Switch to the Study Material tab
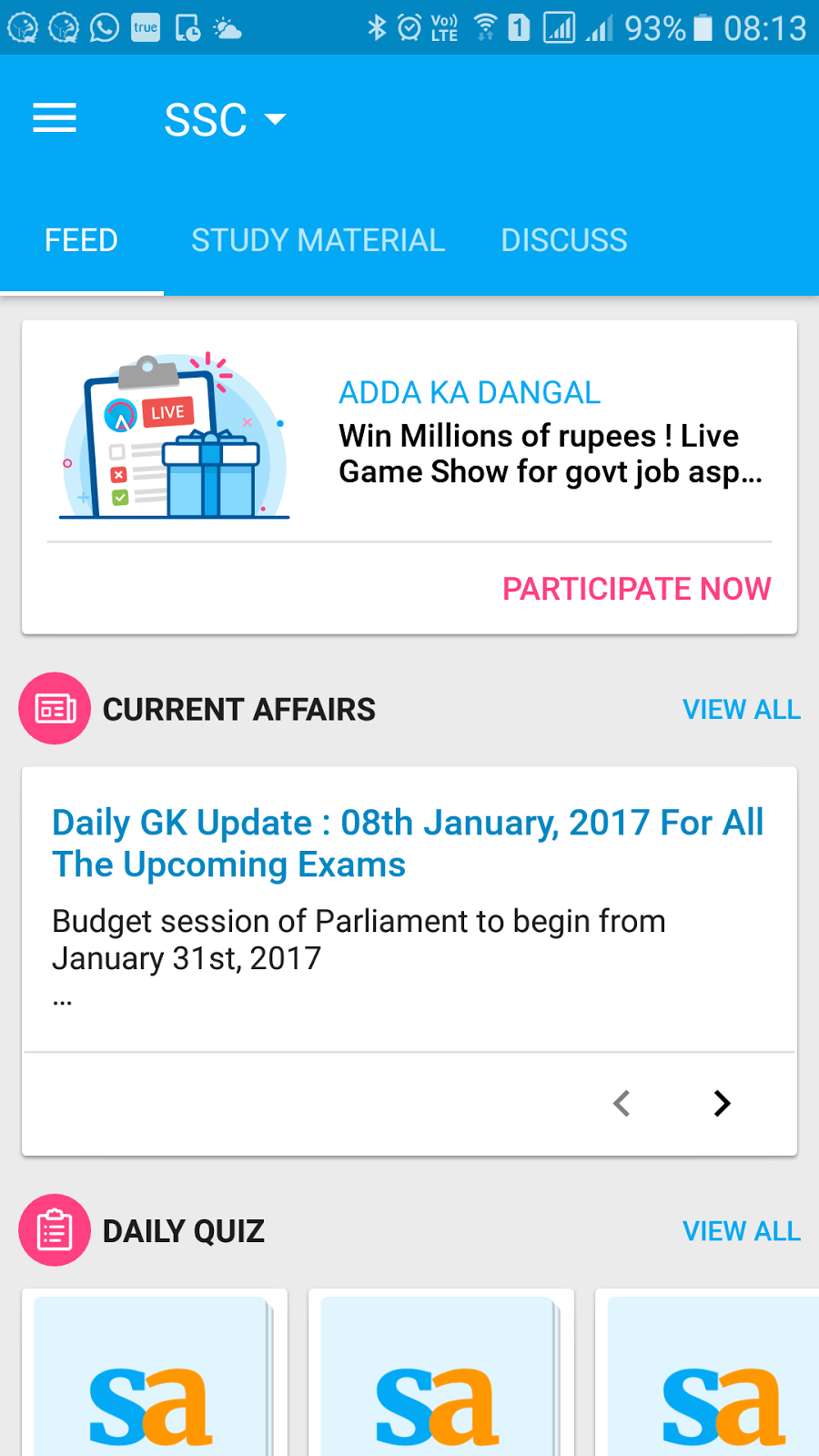This screenshot has width=819, height=1456. pos(318,240)
